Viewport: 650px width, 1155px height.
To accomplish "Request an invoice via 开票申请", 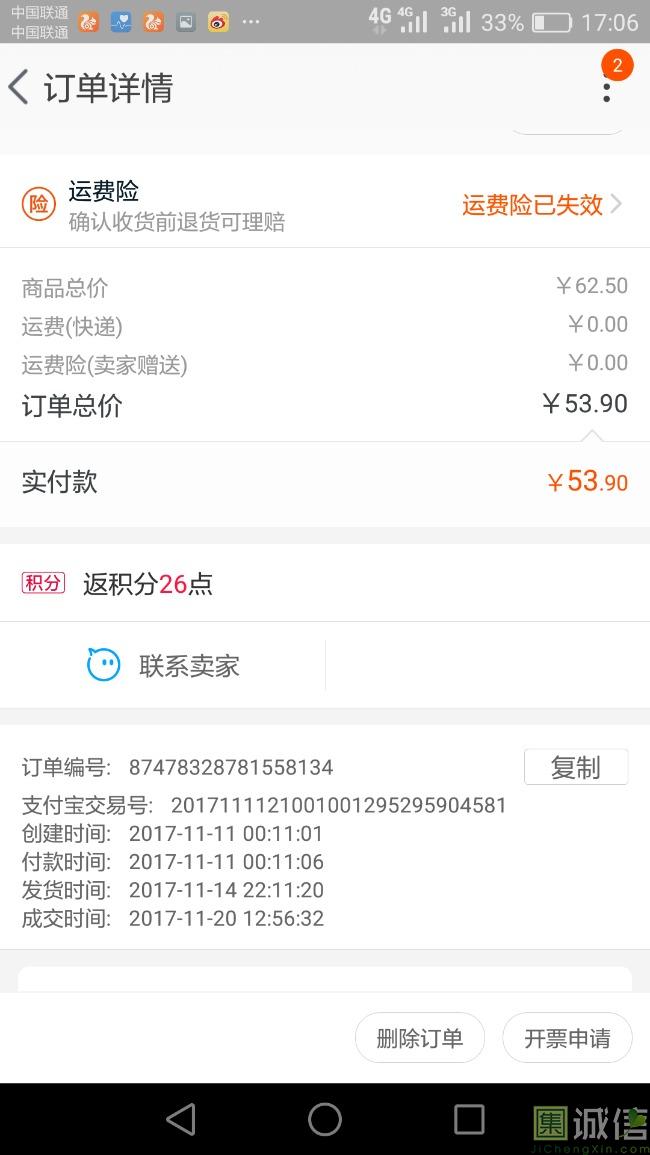I will pos(567,1038).
